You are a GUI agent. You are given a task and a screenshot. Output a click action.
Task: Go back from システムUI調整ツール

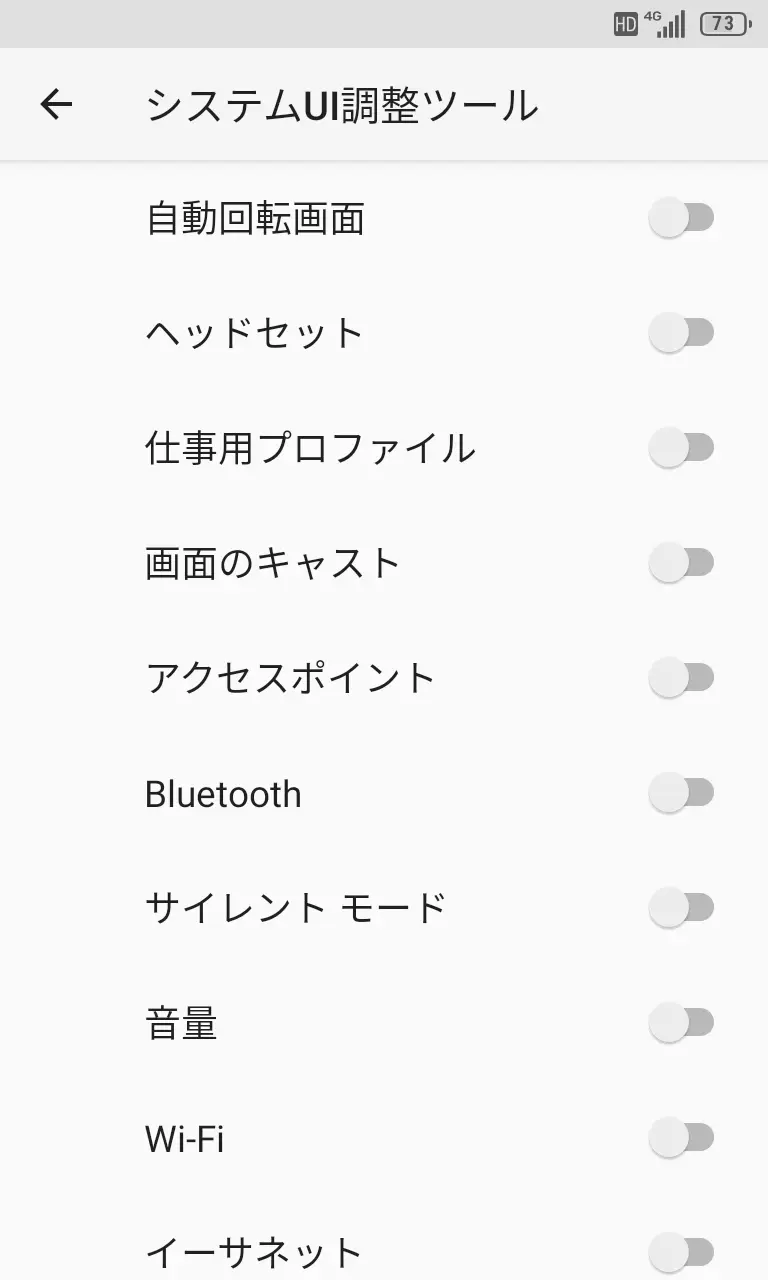click(x=57, y=104)
